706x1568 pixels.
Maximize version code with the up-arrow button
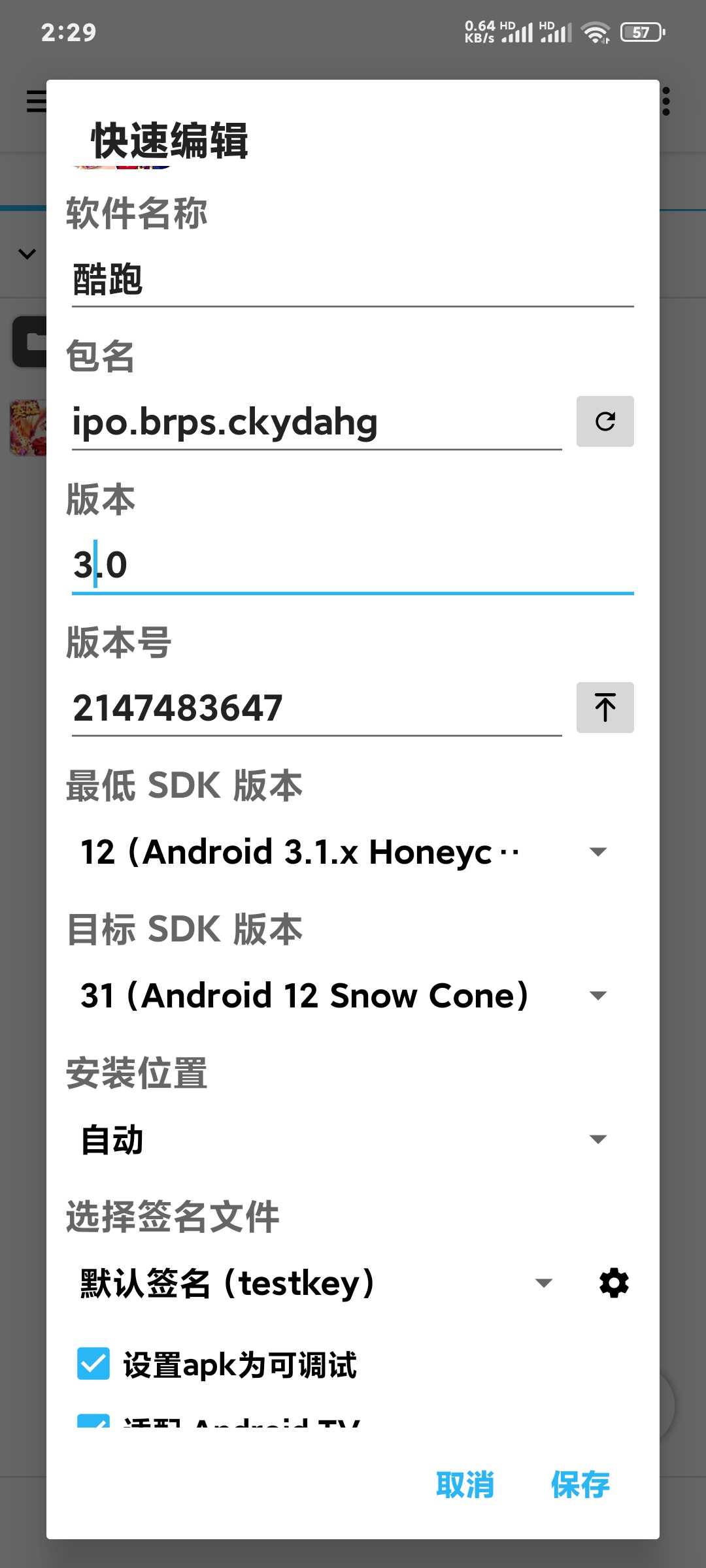(x=605, y=708)
